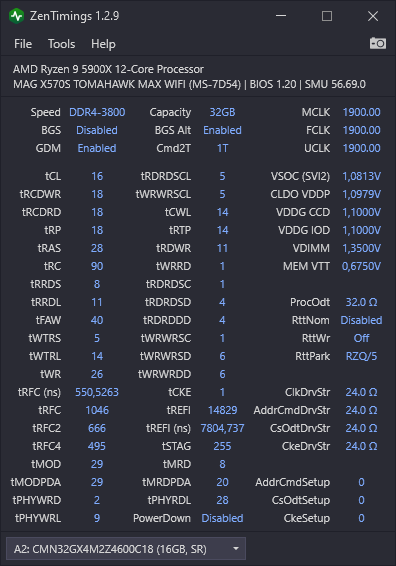Open the File menu
The height and width of the screenshot is (566, 396).
[23, 44]
